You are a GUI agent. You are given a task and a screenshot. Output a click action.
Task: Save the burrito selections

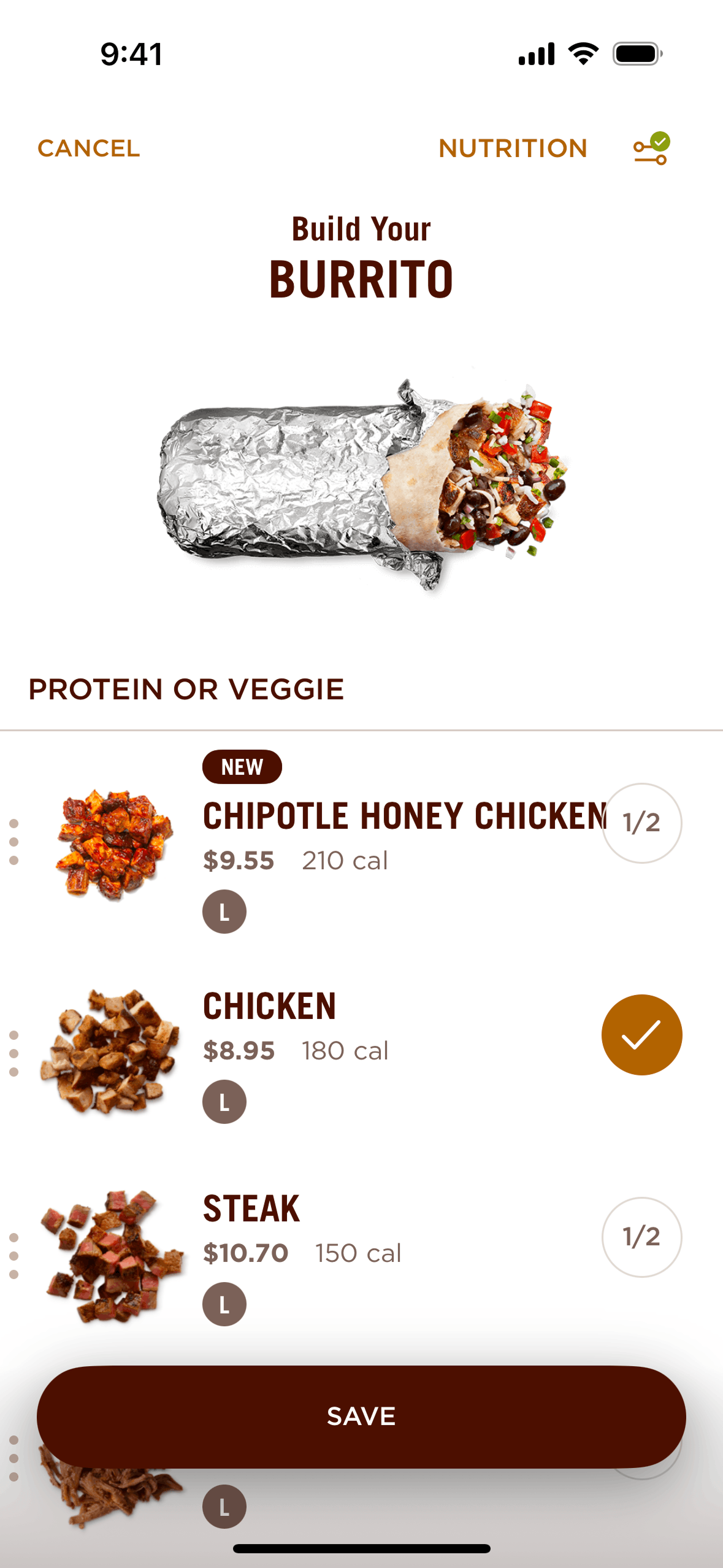click(x=361, y=1416)
